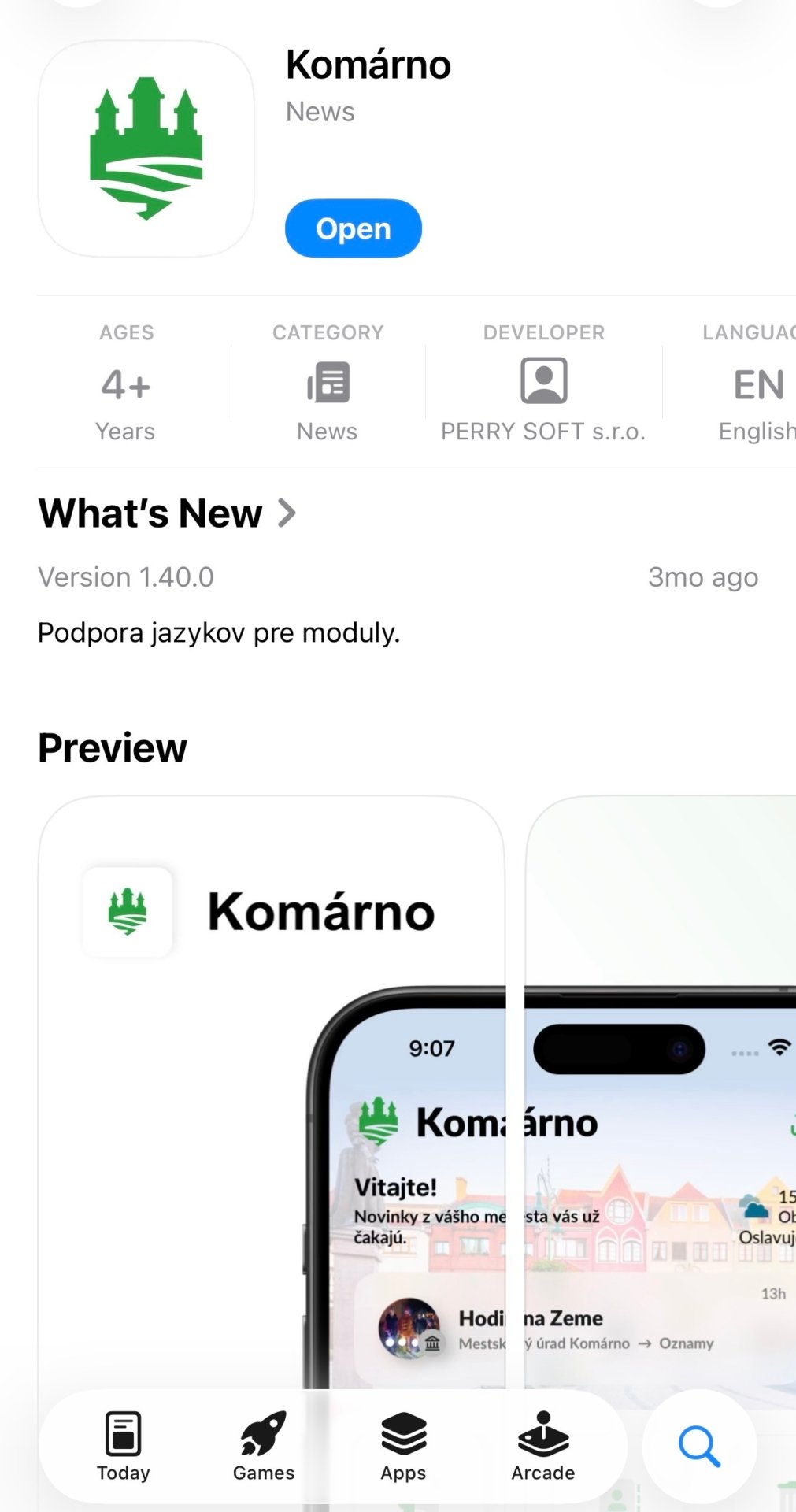Viewport: 796px width, 1512px height.
Task: Open the Komárno app
Action: [353, 228]
